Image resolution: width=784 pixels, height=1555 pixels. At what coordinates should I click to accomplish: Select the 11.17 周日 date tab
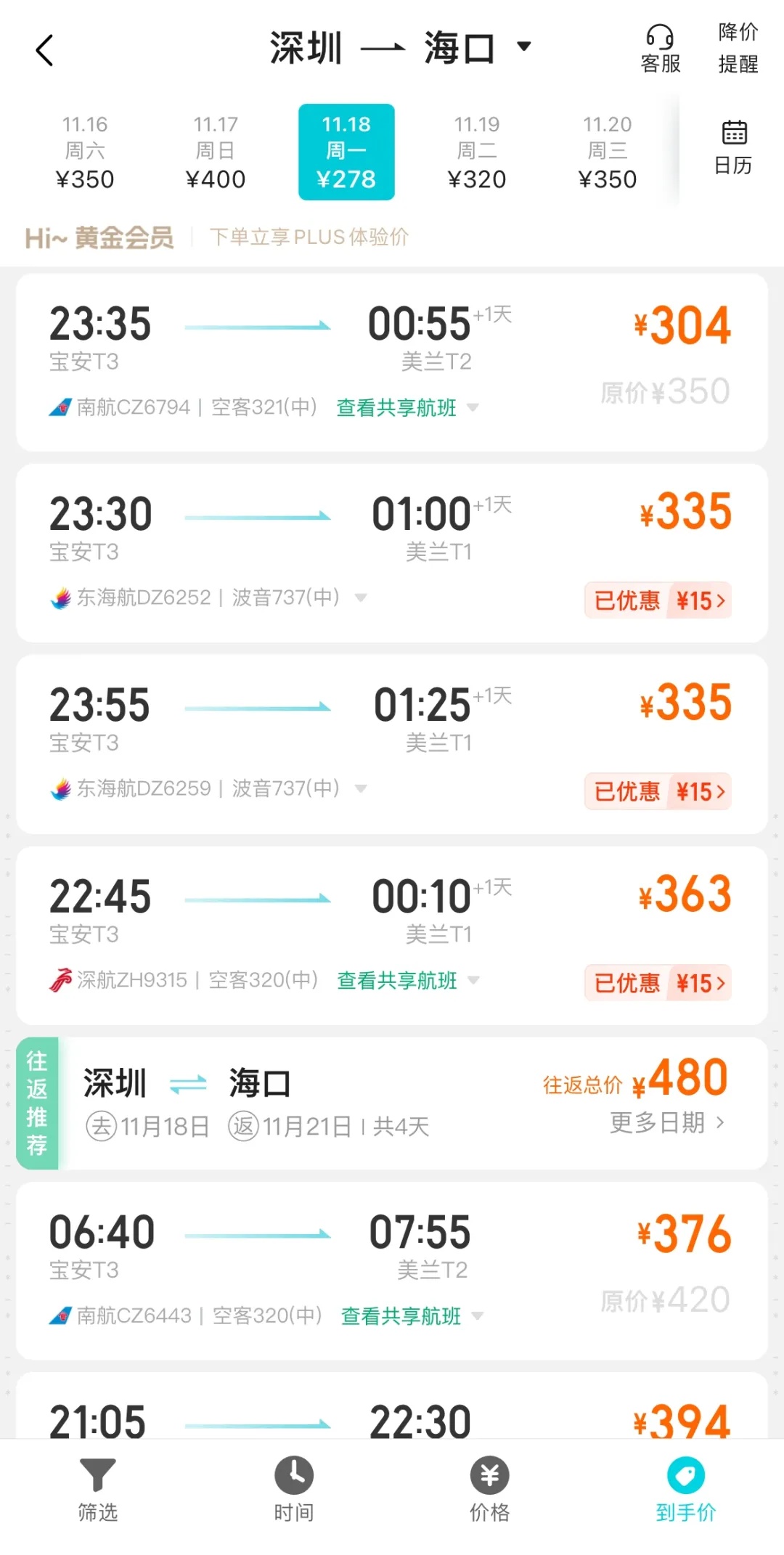[x=216, y=152]
